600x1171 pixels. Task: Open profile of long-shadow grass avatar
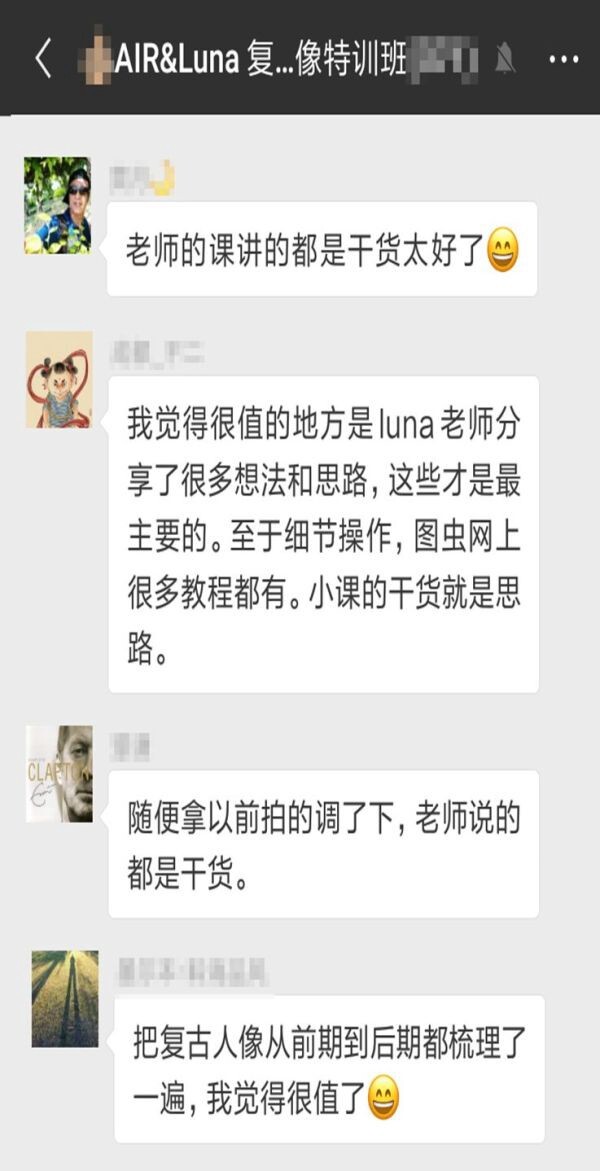[x=65, y=998]
